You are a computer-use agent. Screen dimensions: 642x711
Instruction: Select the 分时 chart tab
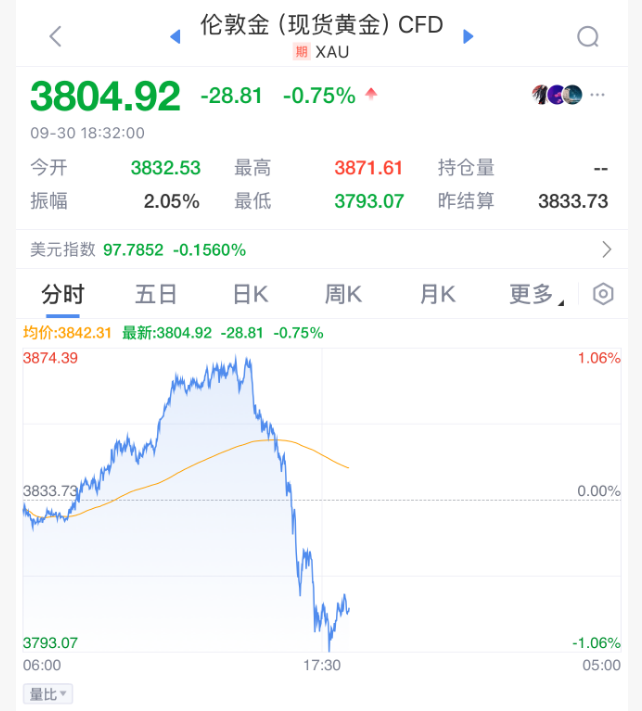[63, 294]
